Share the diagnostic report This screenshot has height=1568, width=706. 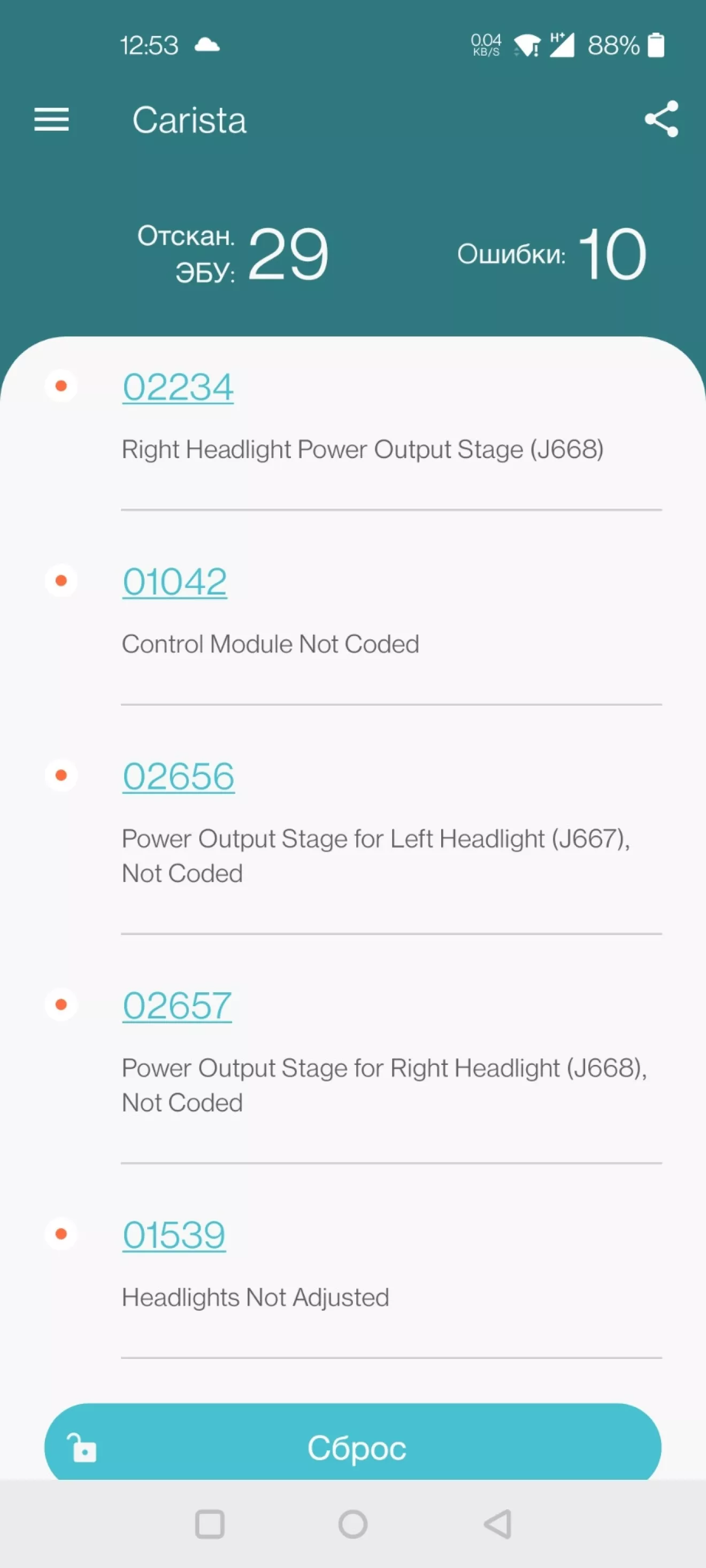click(x=661, y=119)
